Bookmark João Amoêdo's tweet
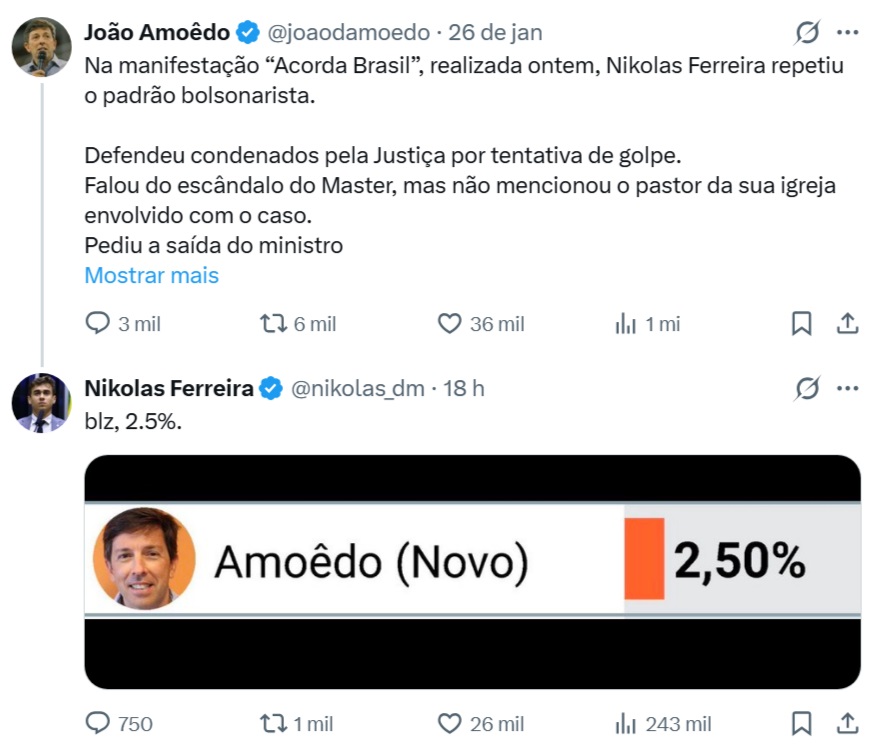 click(x=801, y=323)
